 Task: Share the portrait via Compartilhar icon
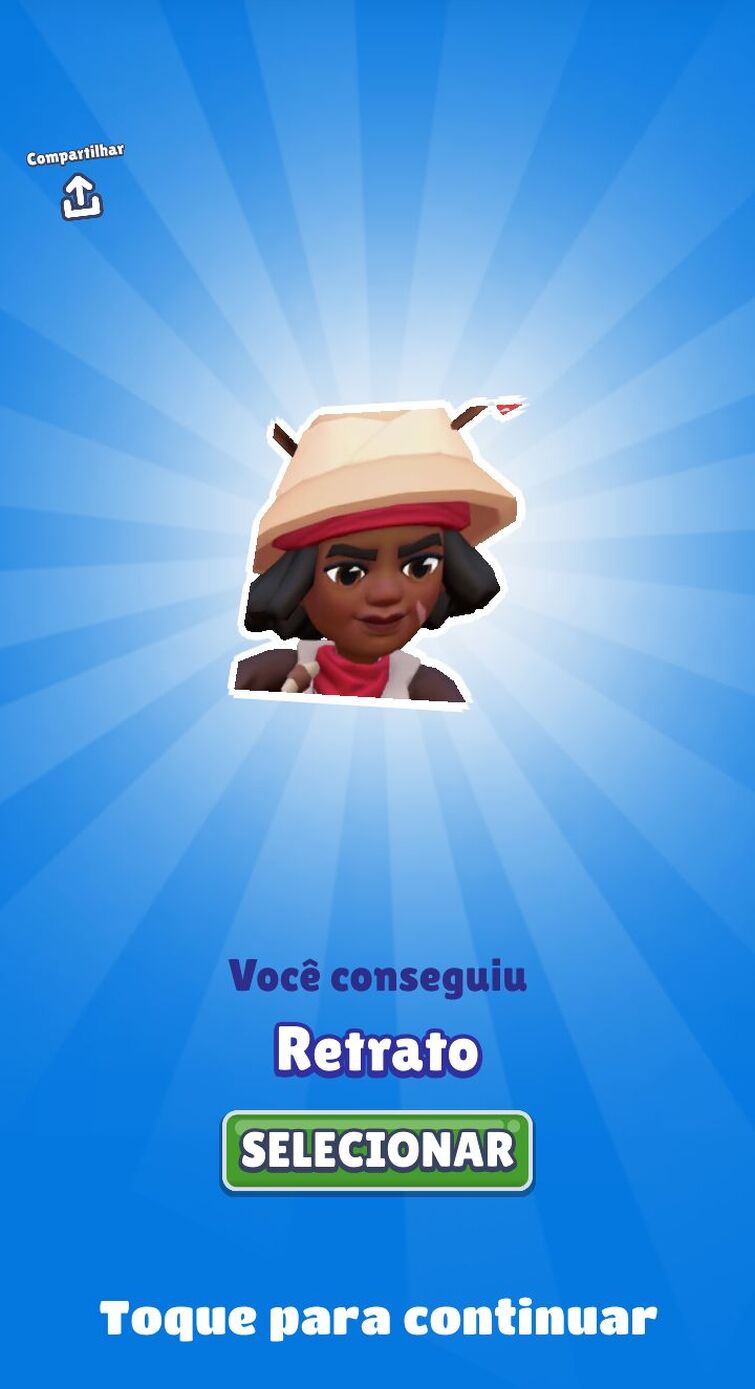81,195
